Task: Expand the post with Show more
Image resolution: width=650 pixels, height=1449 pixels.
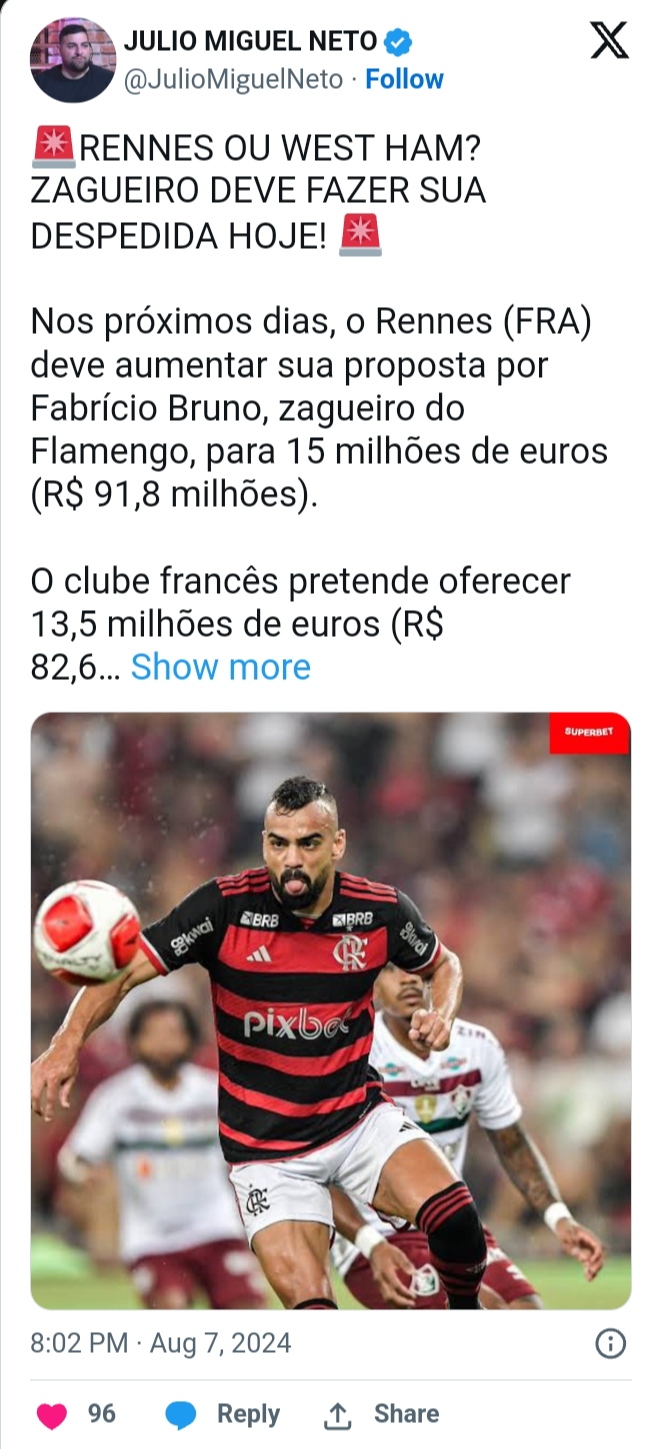Action: pos(220,667)
